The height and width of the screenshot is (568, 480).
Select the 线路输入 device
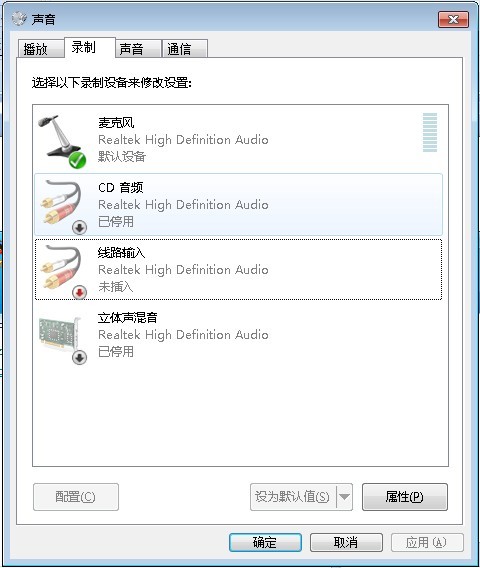click(x=238, y=269)
